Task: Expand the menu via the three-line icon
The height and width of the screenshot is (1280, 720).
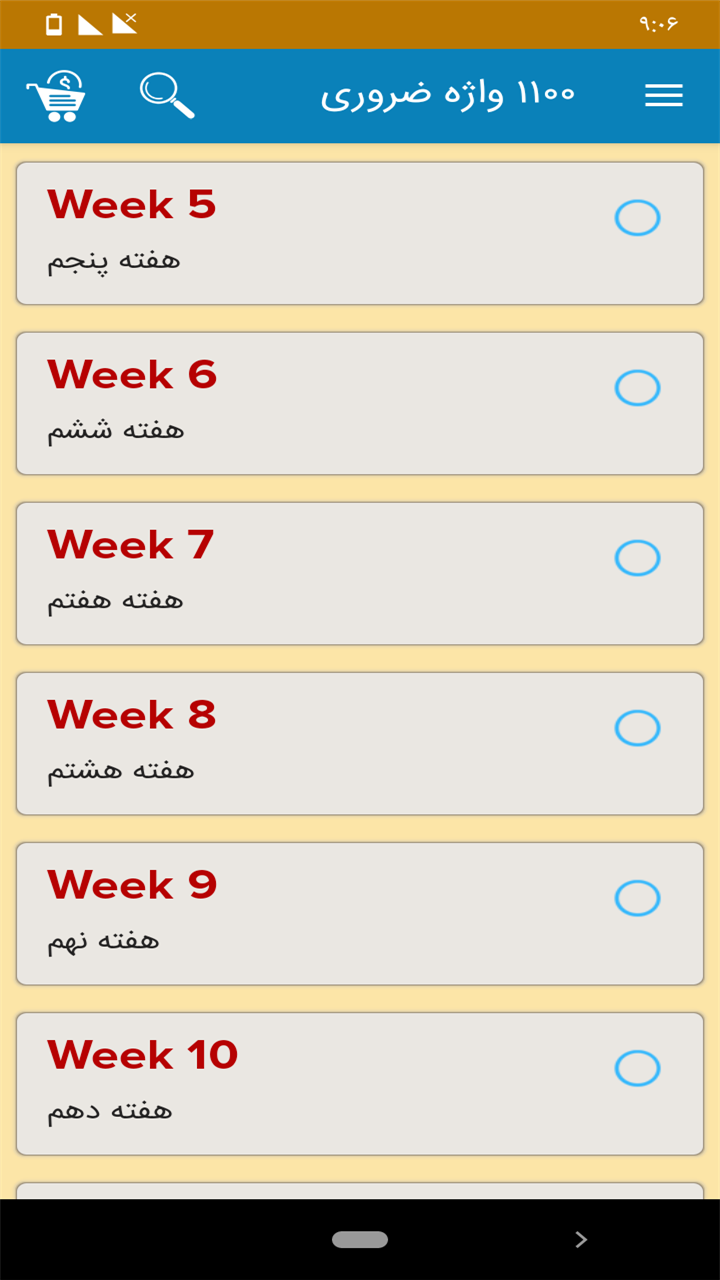Action: pos(663,95)
